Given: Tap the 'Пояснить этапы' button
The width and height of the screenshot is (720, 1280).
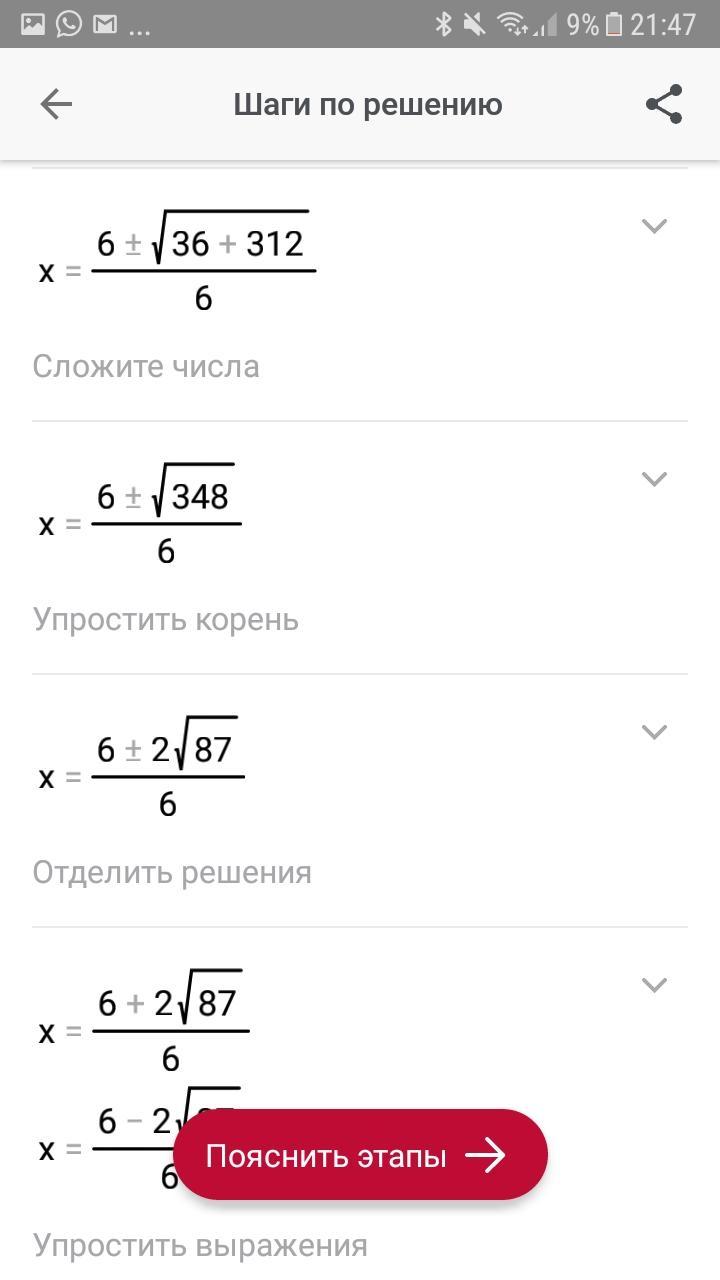Looking at the screenshot, I should [360, 1156].
